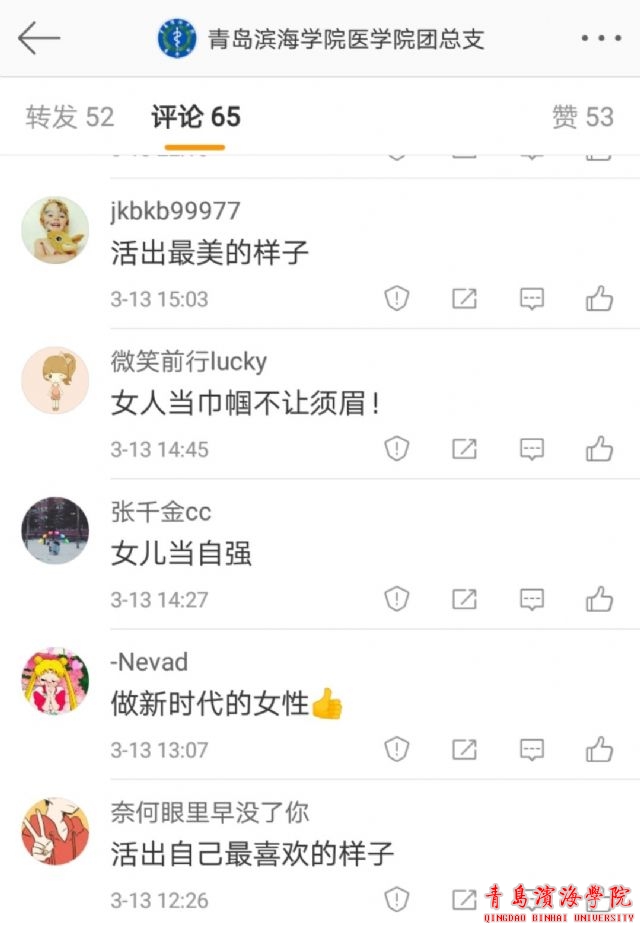Open jkbkb99977's profile avatar
The height and width of the screenshot is (928, 640).
pos(55,230)
